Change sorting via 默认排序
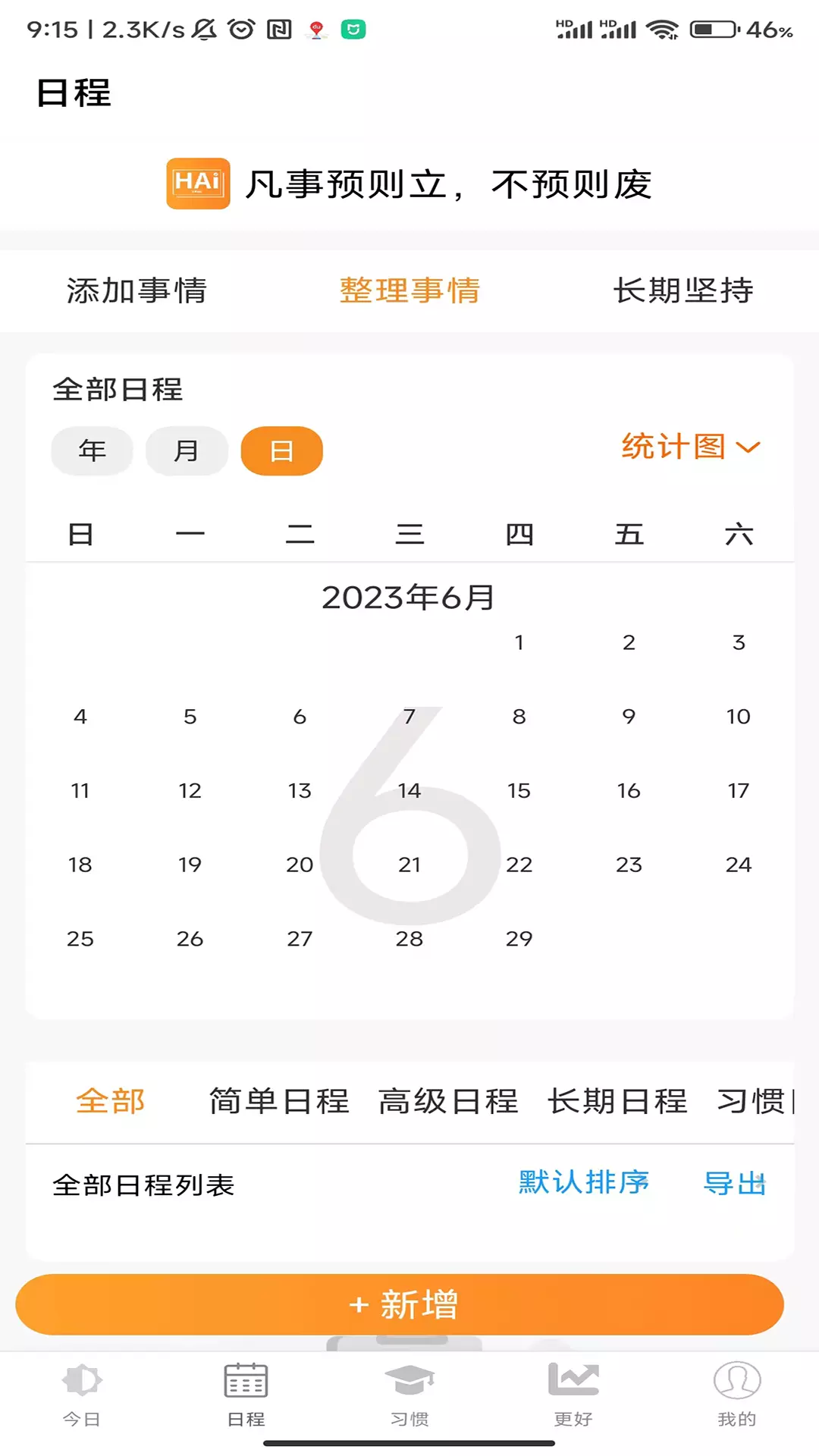819x1456 pixels. pyautogui.click(x=584, y=1182)
